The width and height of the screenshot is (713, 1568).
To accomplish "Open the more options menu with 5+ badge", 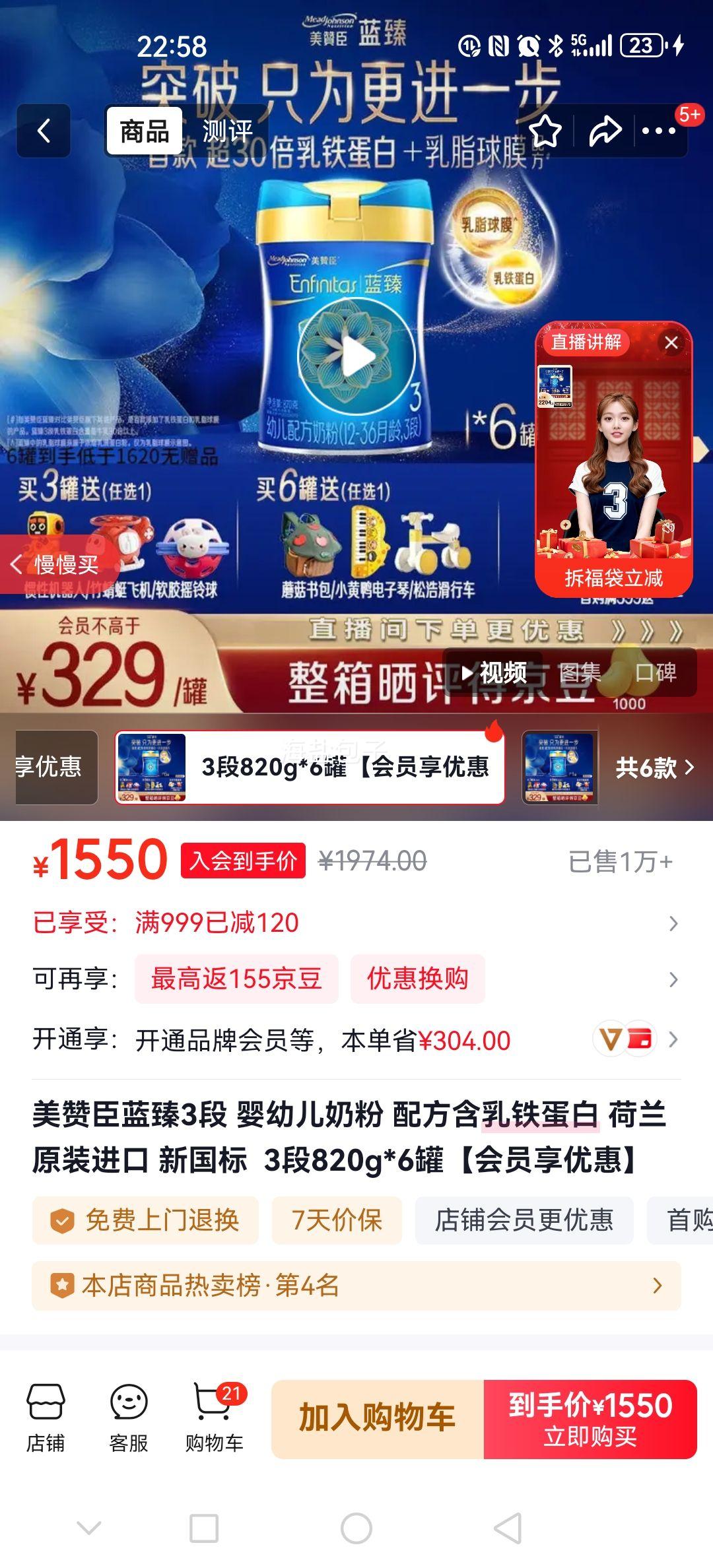I will [656, 132].
